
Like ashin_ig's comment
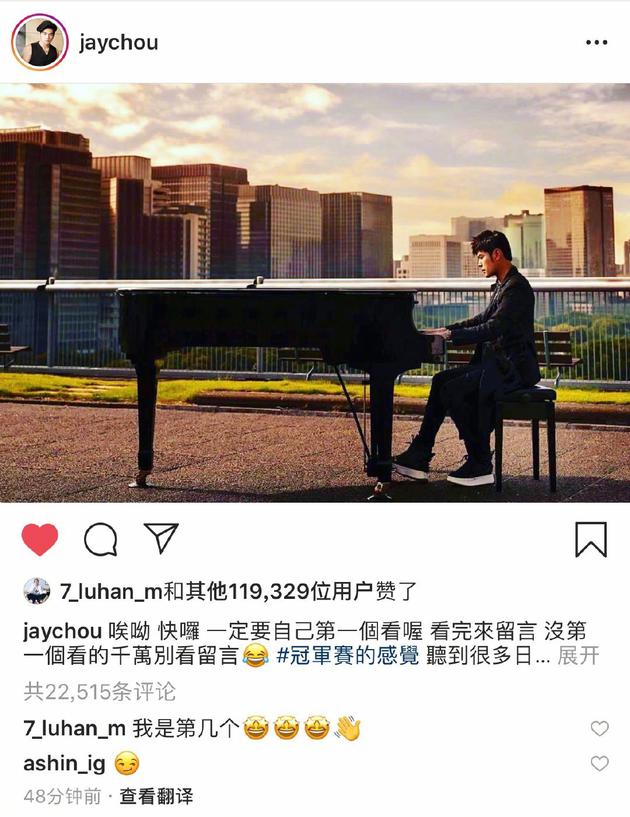[x=599, y=764]
